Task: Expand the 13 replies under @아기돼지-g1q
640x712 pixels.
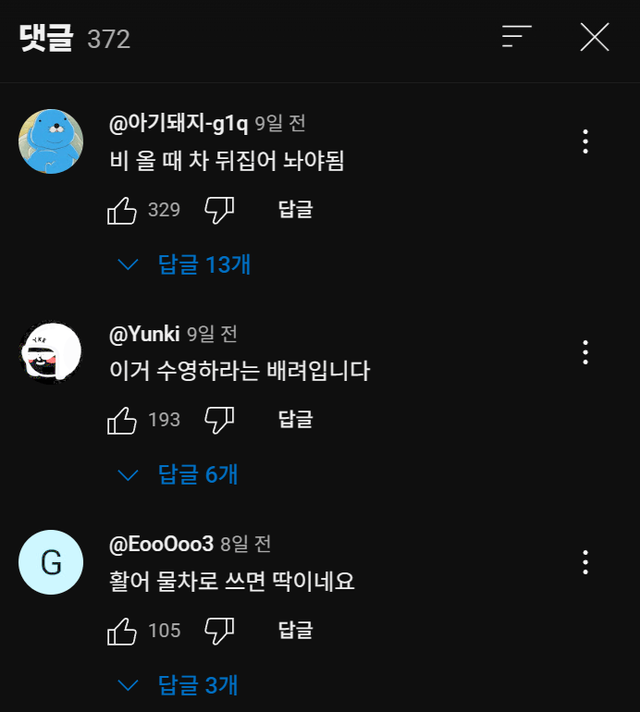Action: [185, 264]
